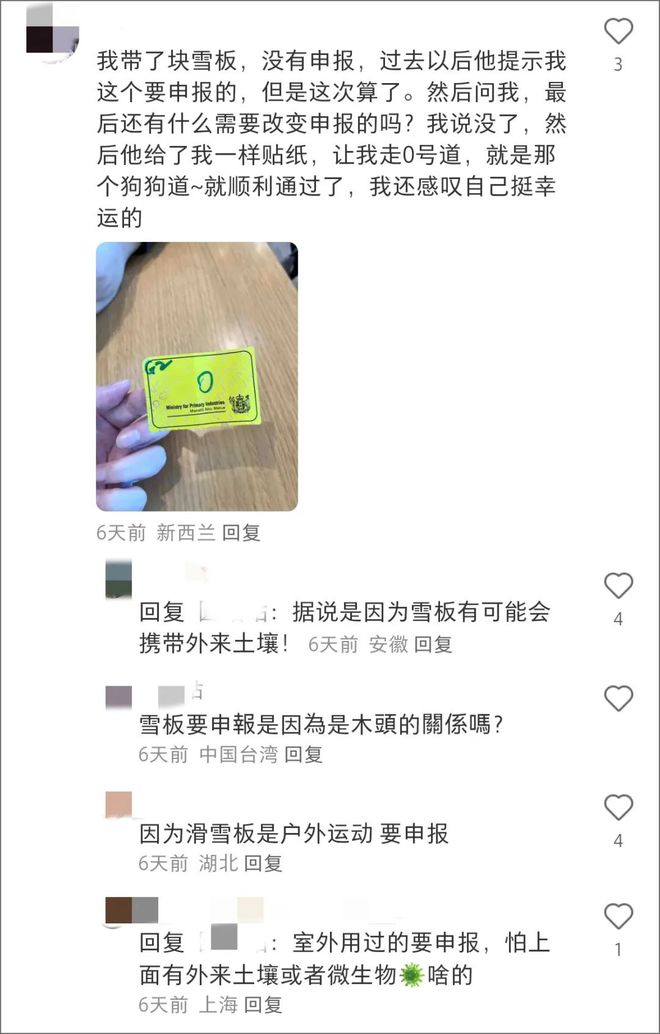Like the comment from 中国台湾 asking about wood
Viewport: 660px width, 1034px height.
coord(619,698)
